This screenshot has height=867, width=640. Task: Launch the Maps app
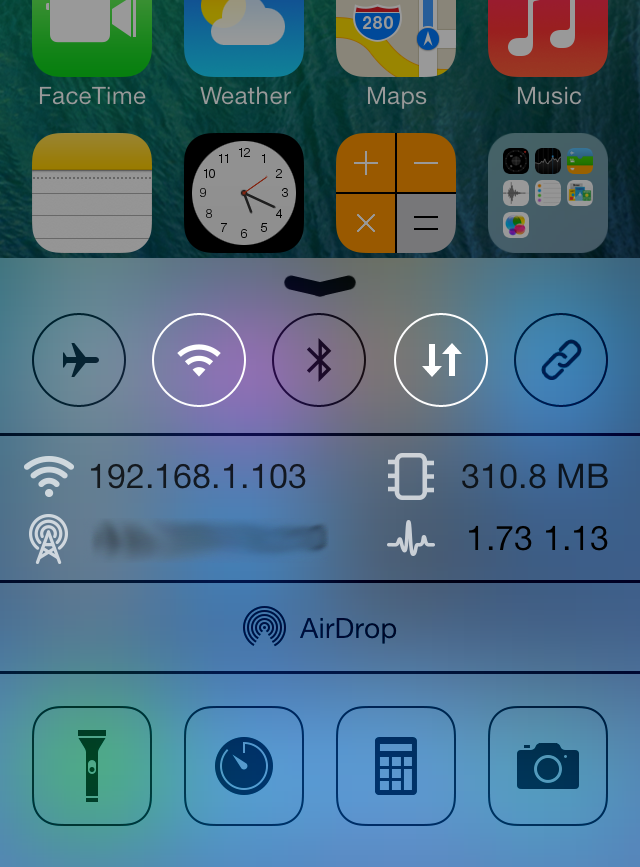[x=396, y=40]
